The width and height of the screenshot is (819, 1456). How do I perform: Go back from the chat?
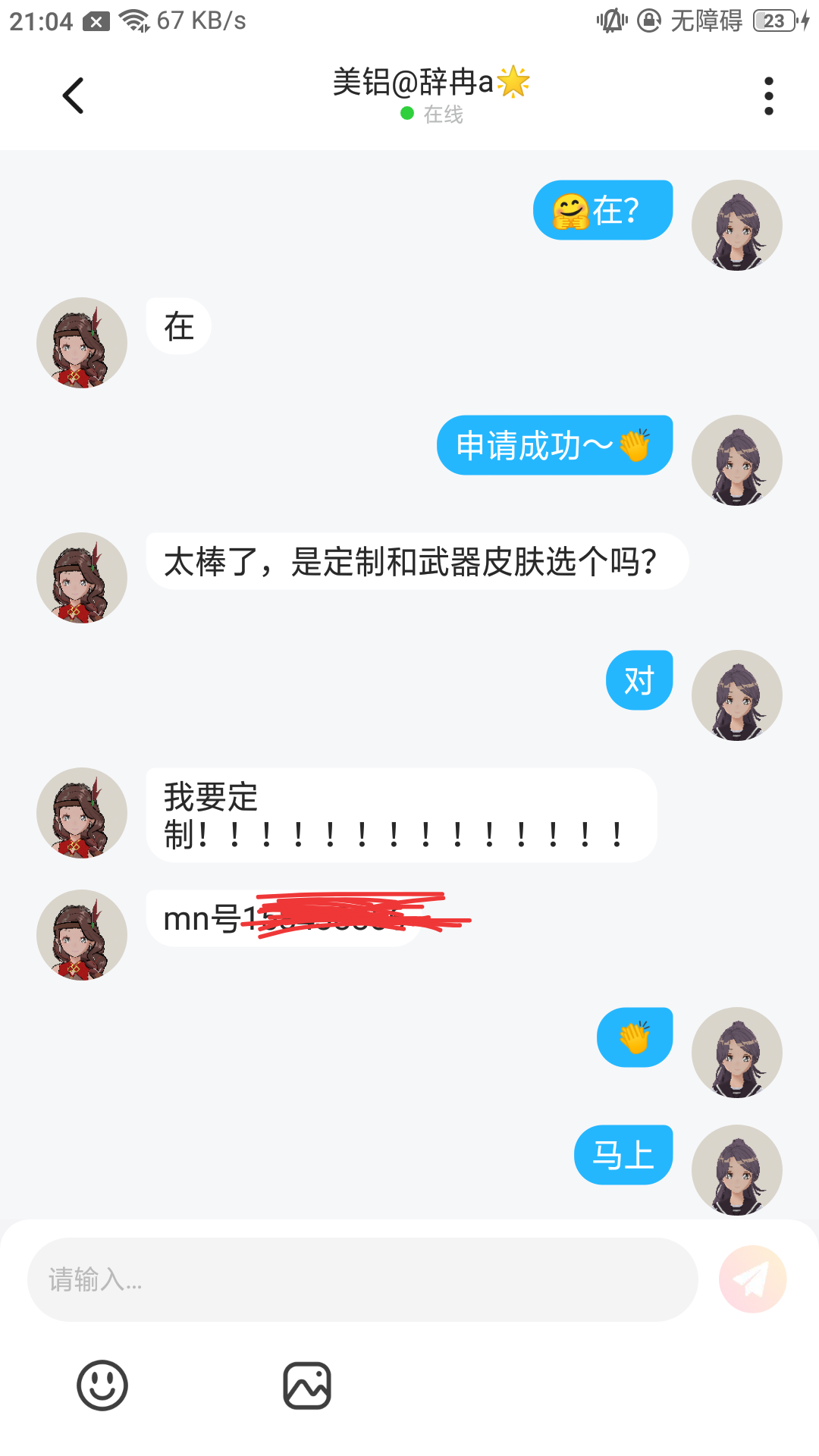74,96
